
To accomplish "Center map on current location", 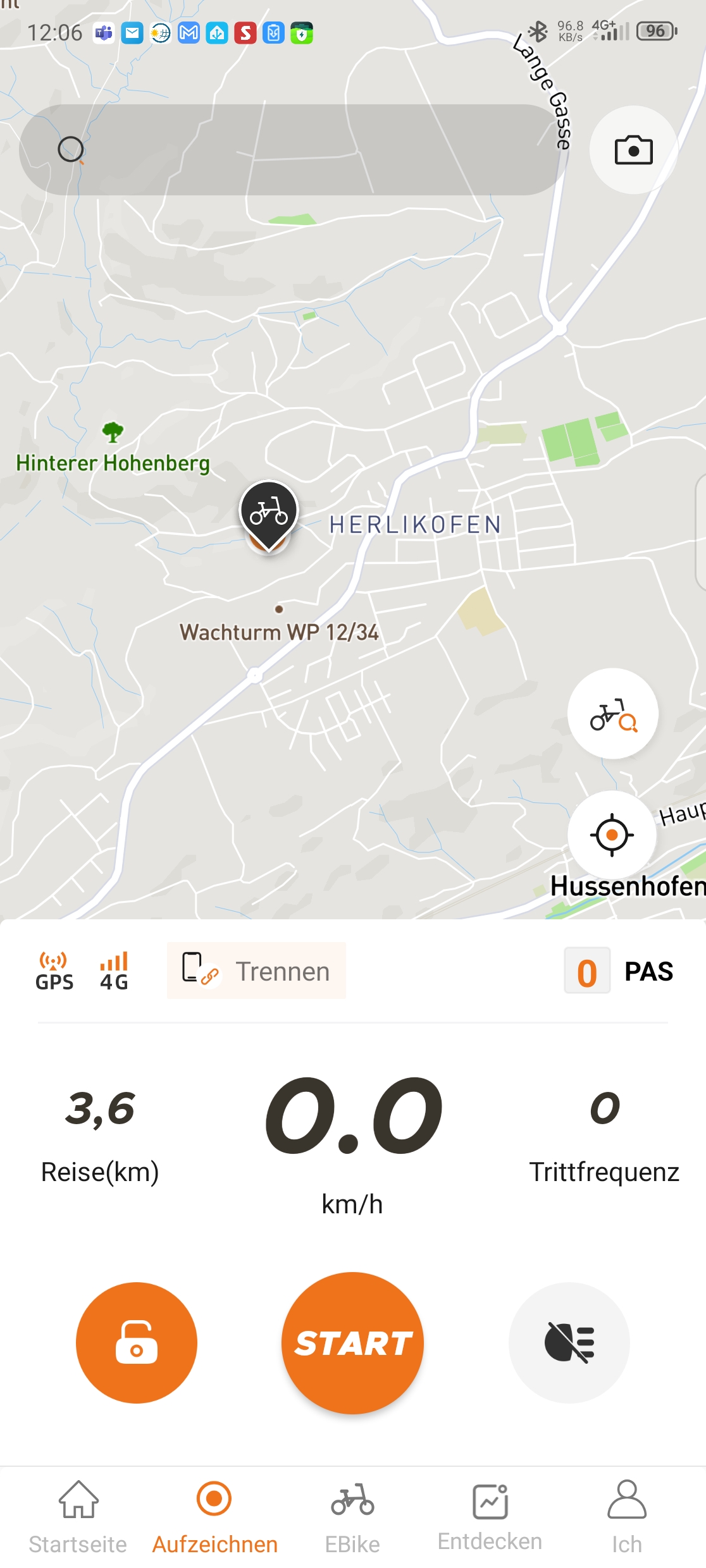I will pos(612,835).
